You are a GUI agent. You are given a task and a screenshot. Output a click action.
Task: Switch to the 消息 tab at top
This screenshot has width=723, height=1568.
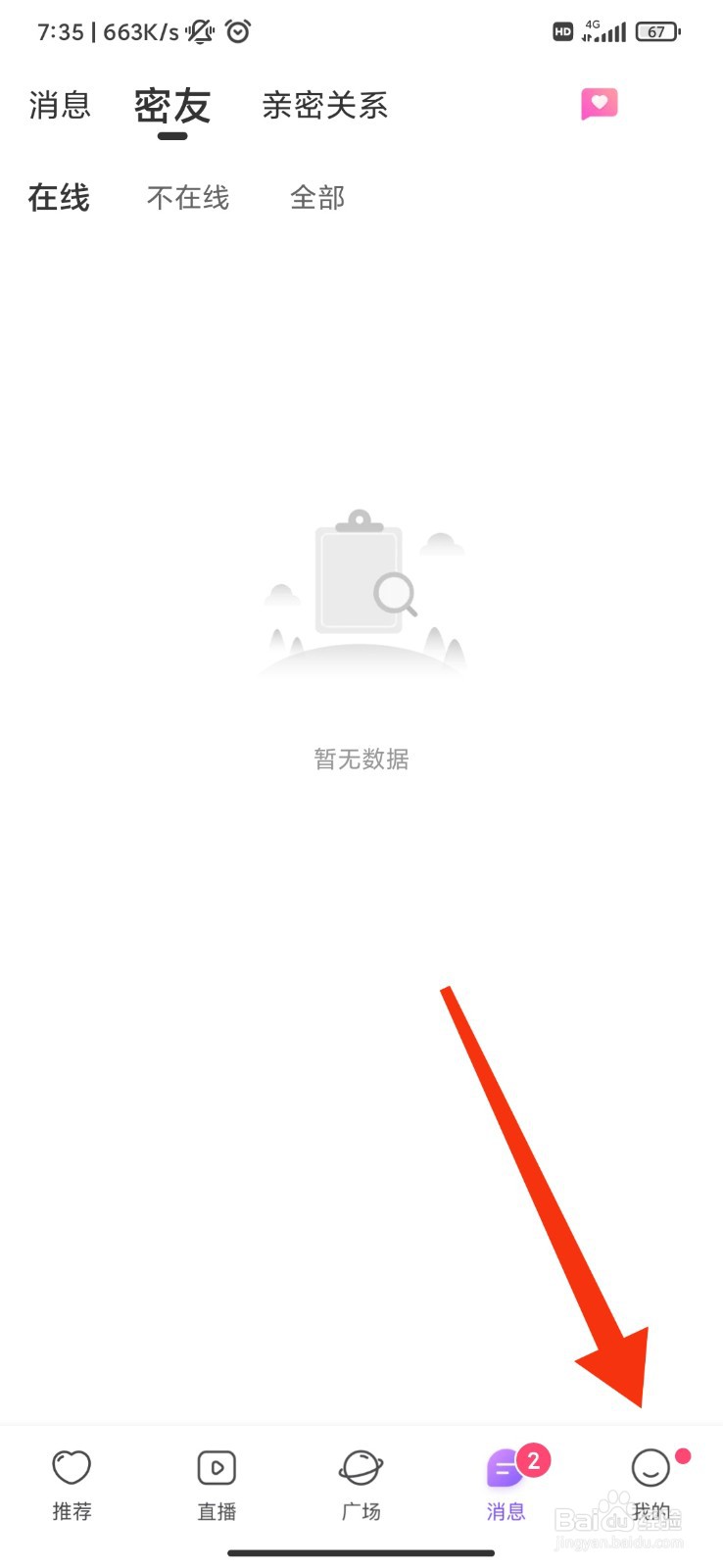61,106
